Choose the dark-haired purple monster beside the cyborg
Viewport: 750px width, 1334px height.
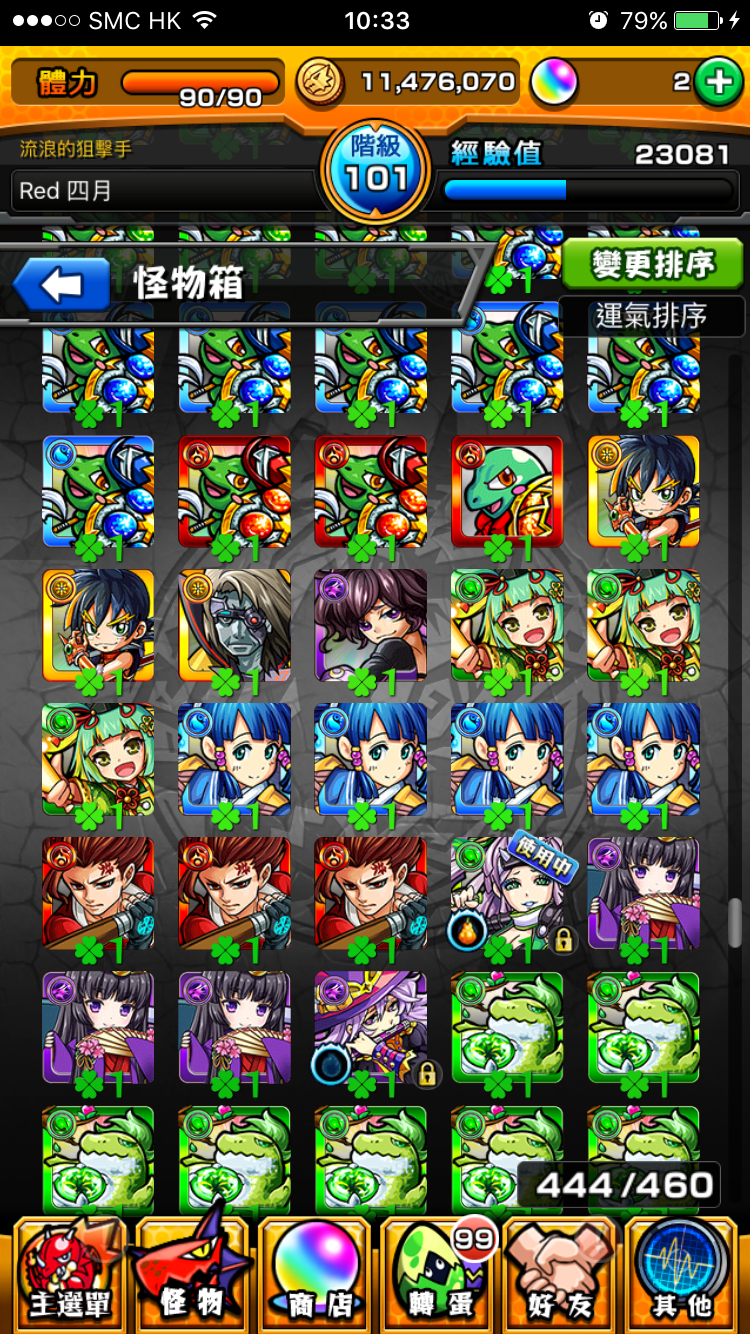[371, 625]
